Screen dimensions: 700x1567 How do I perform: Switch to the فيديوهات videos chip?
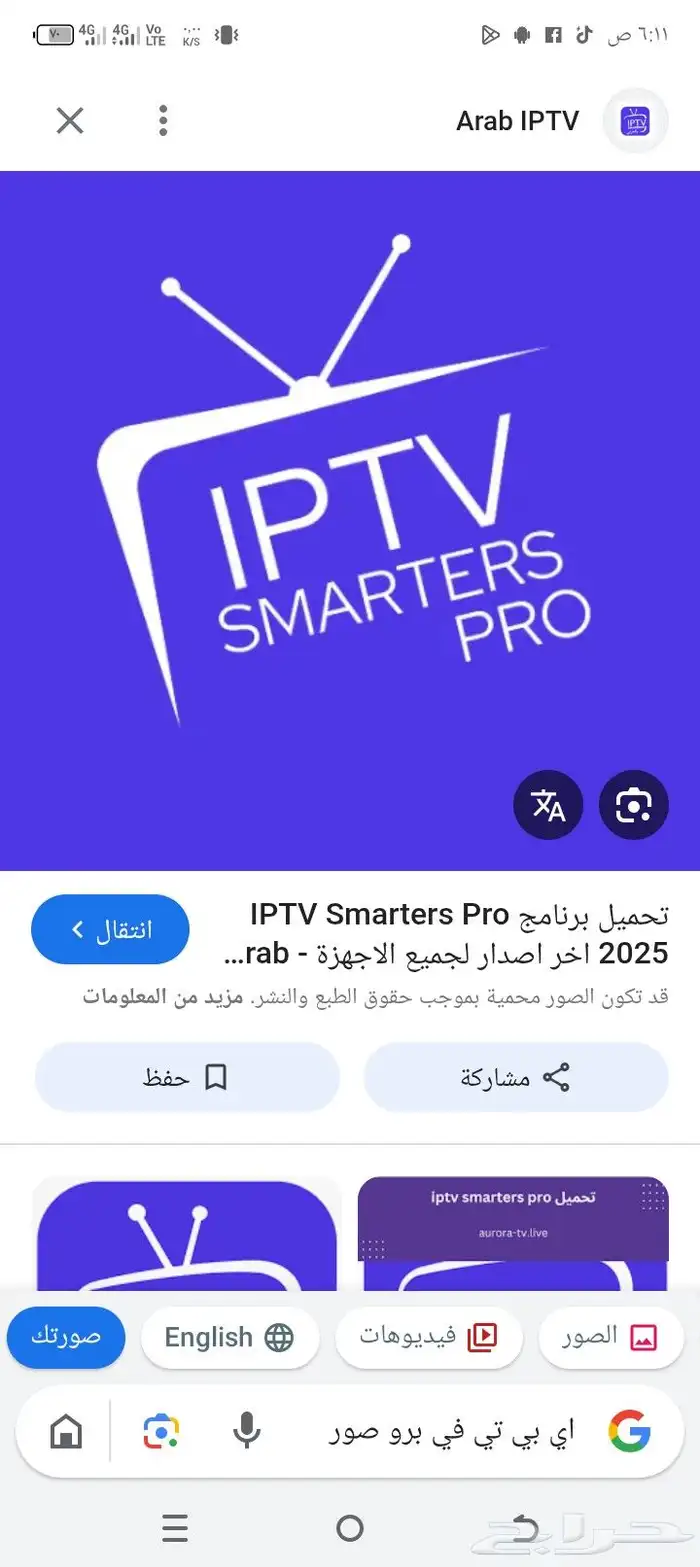(428, 1337)
